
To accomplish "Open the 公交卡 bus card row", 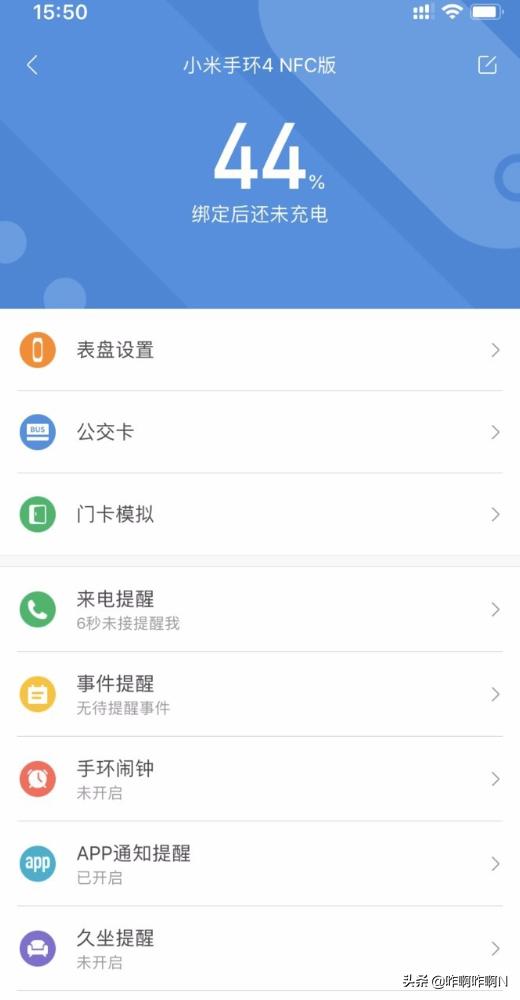I will [x=260, y=432].
